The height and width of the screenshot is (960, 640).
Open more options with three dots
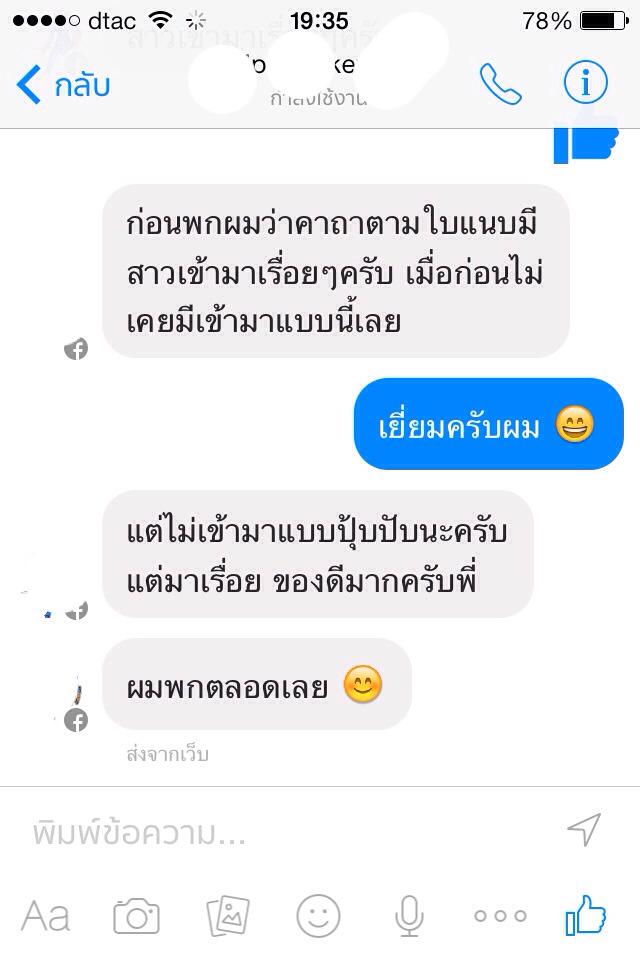click(x=500, y=915)
